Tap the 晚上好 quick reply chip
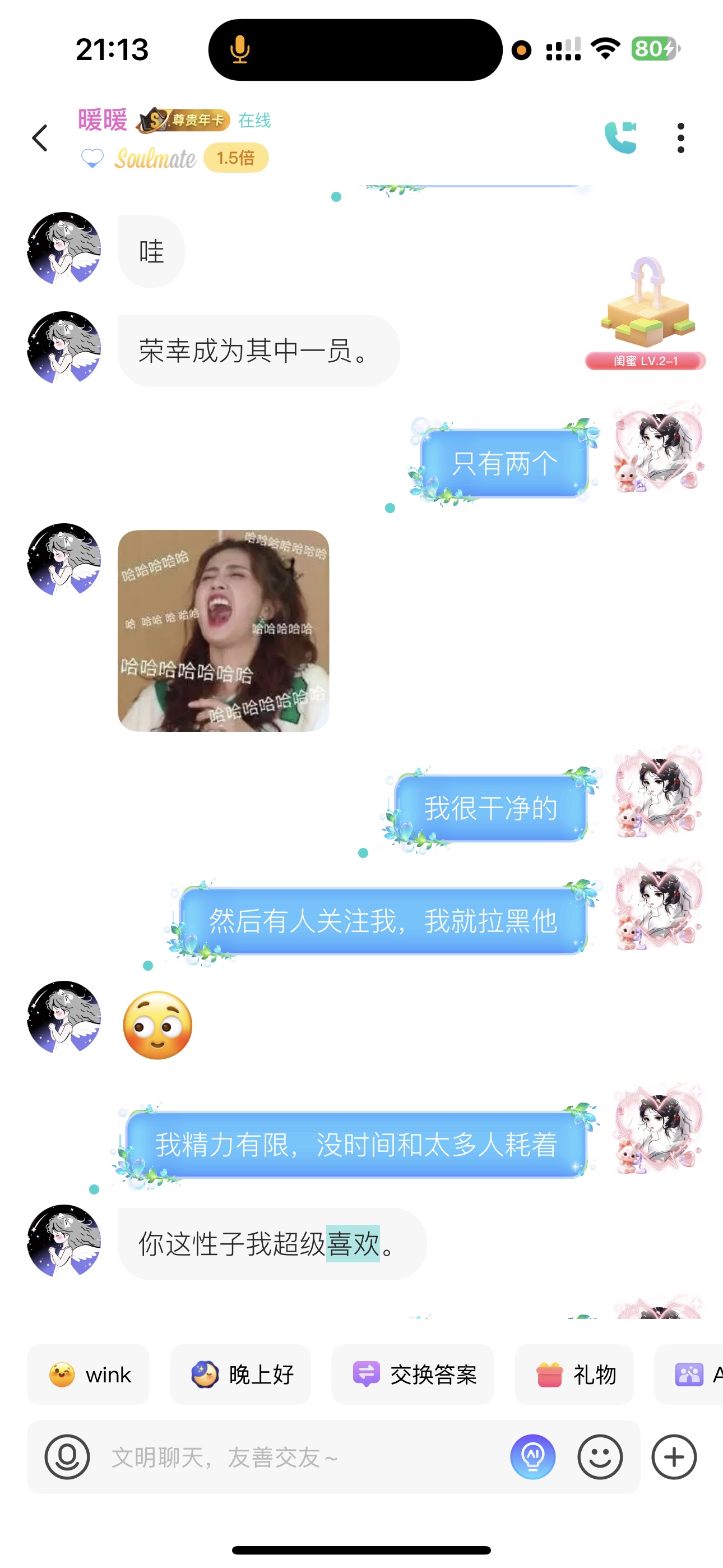The image size is (723, 1568). pos(240,1375)
